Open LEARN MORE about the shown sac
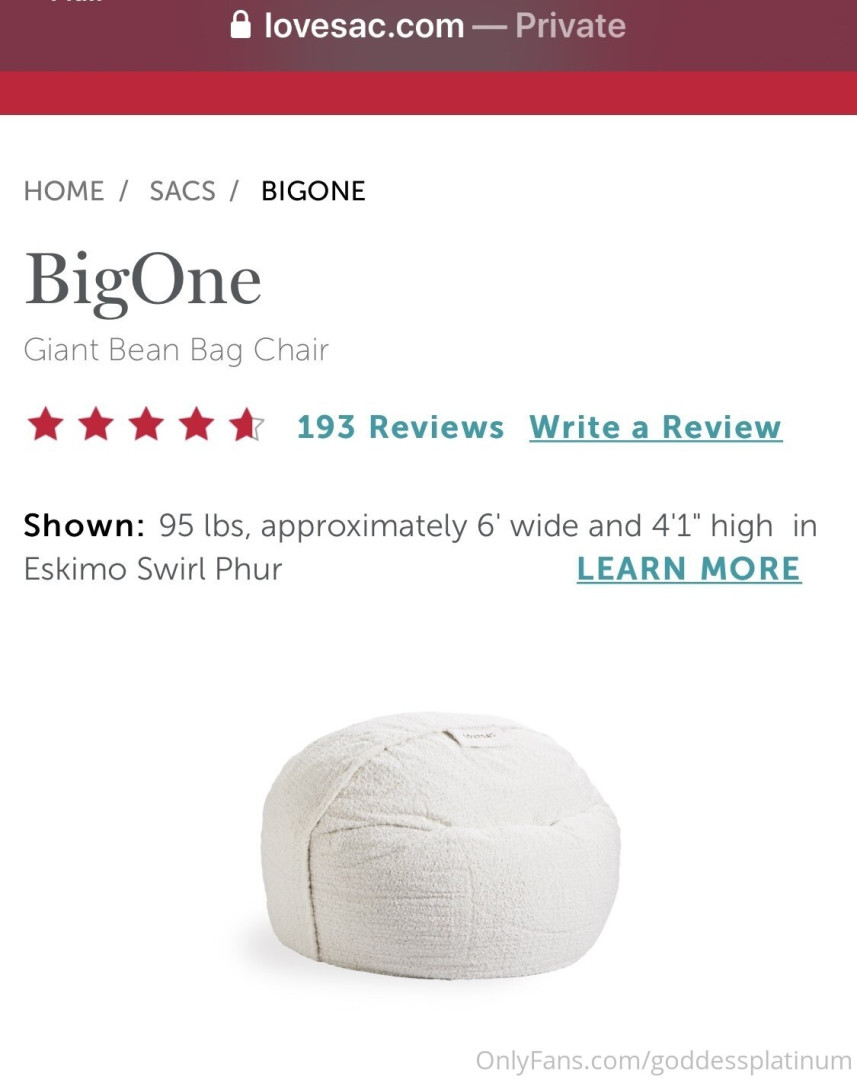This screenshot has width=857, height=1080. [689, 569]
